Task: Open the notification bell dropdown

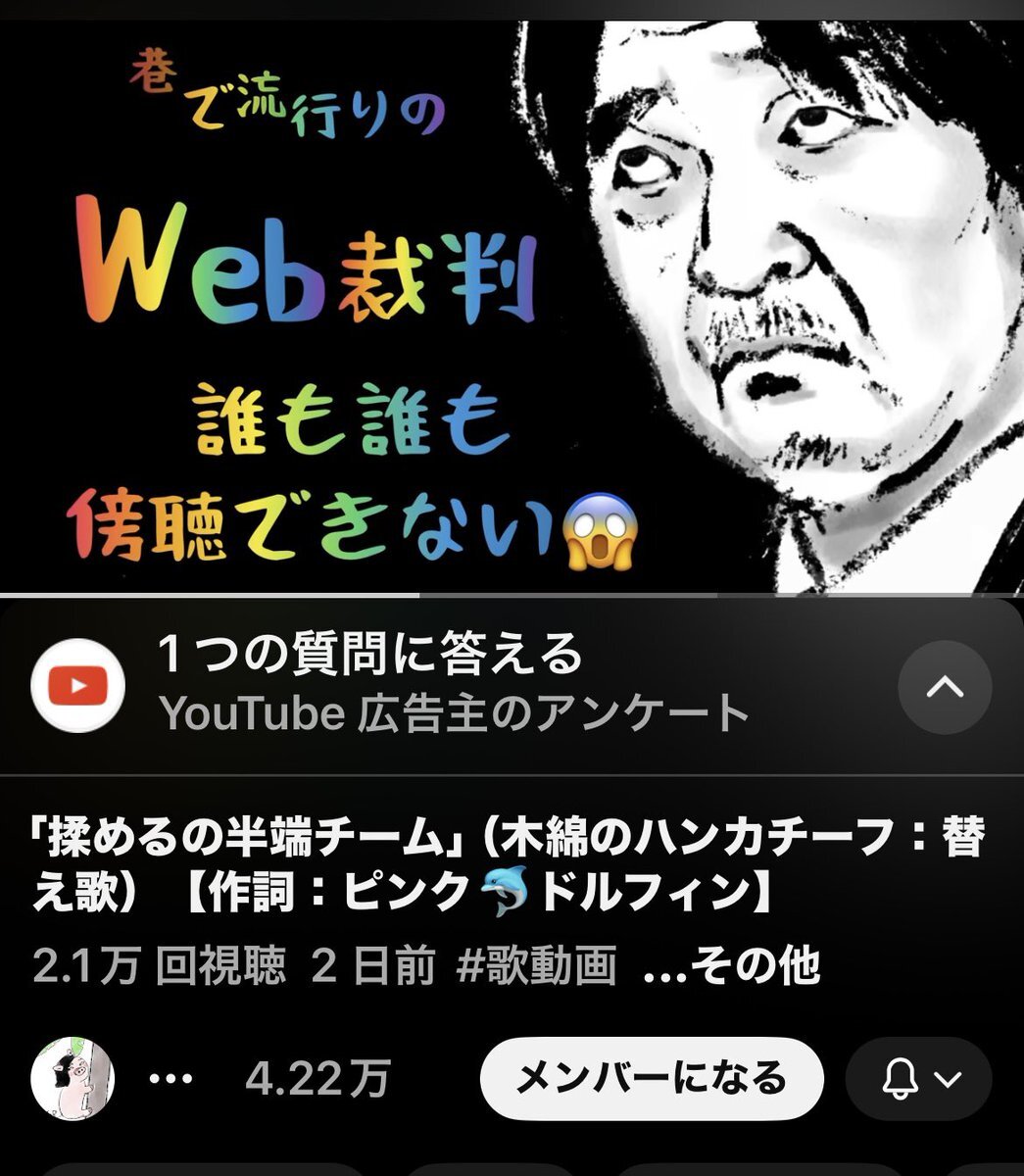Action: click(x=919, y=1079)
